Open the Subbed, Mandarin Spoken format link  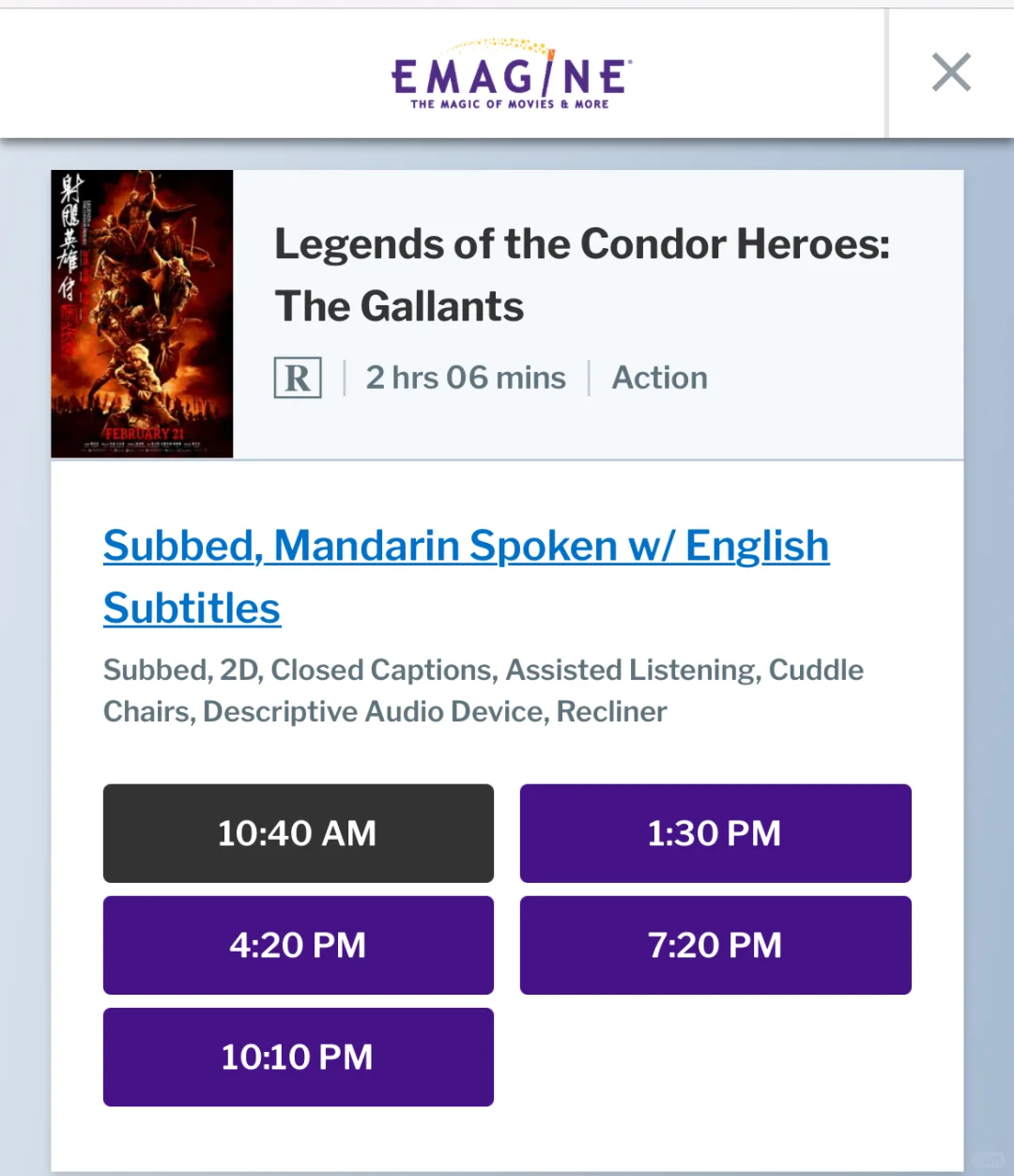tap(466, 547)
